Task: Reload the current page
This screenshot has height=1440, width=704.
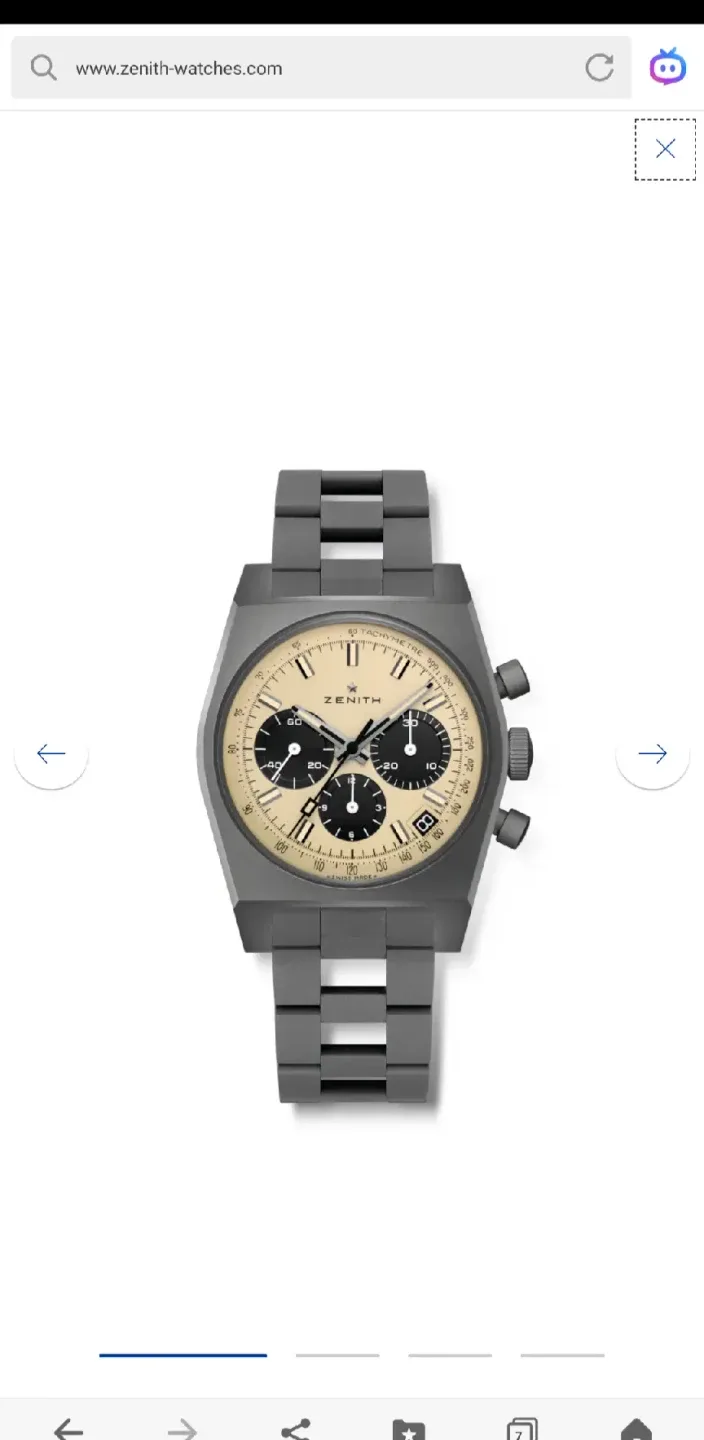Action: [x=599, y=68]
